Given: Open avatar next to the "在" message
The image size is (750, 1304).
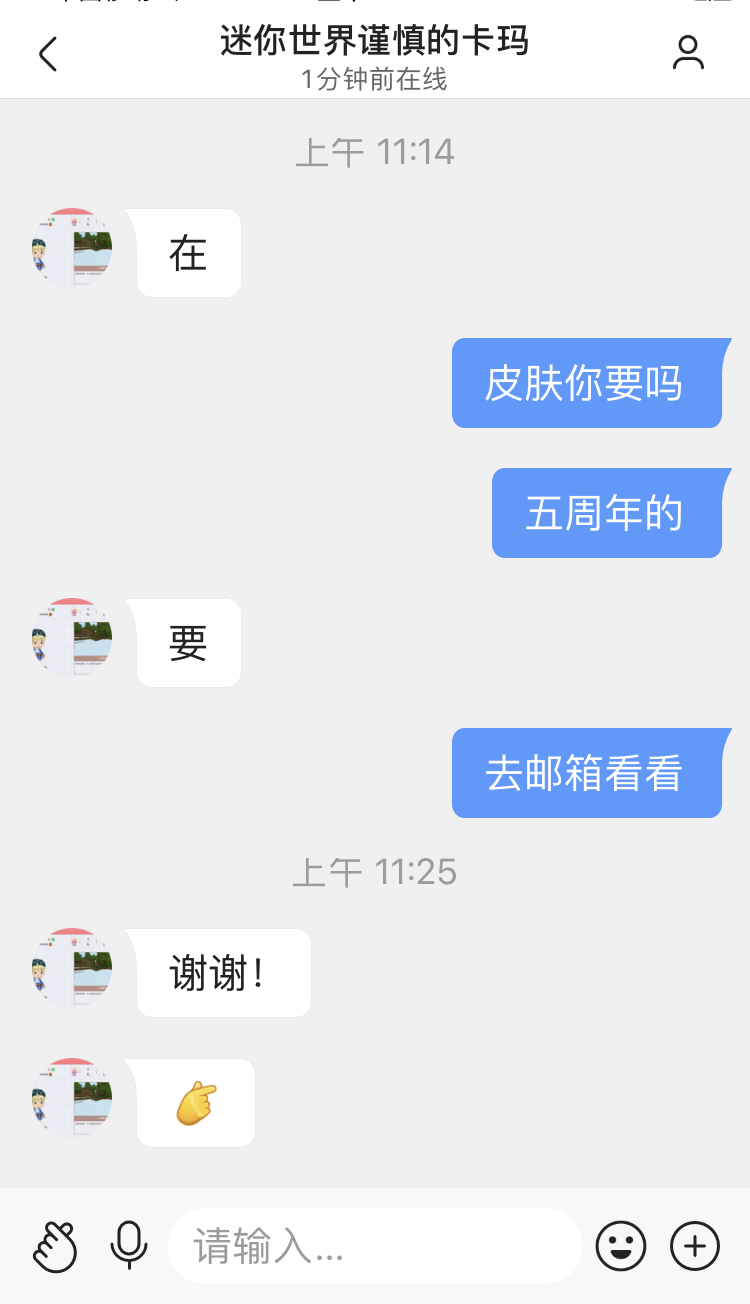Looking at the screenshot, I should [x=71, y=248].
